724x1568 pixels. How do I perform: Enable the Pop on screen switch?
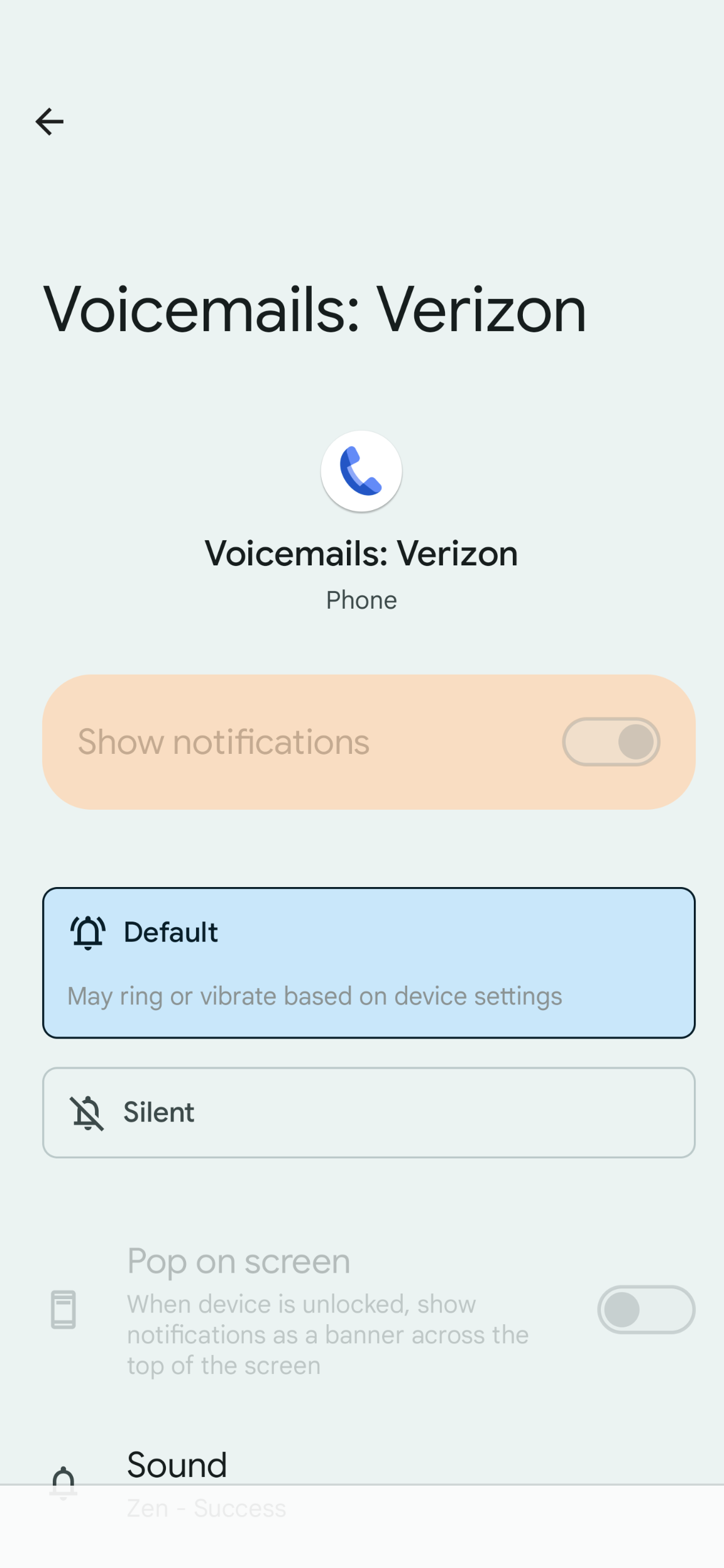[x=645, y=1310]
